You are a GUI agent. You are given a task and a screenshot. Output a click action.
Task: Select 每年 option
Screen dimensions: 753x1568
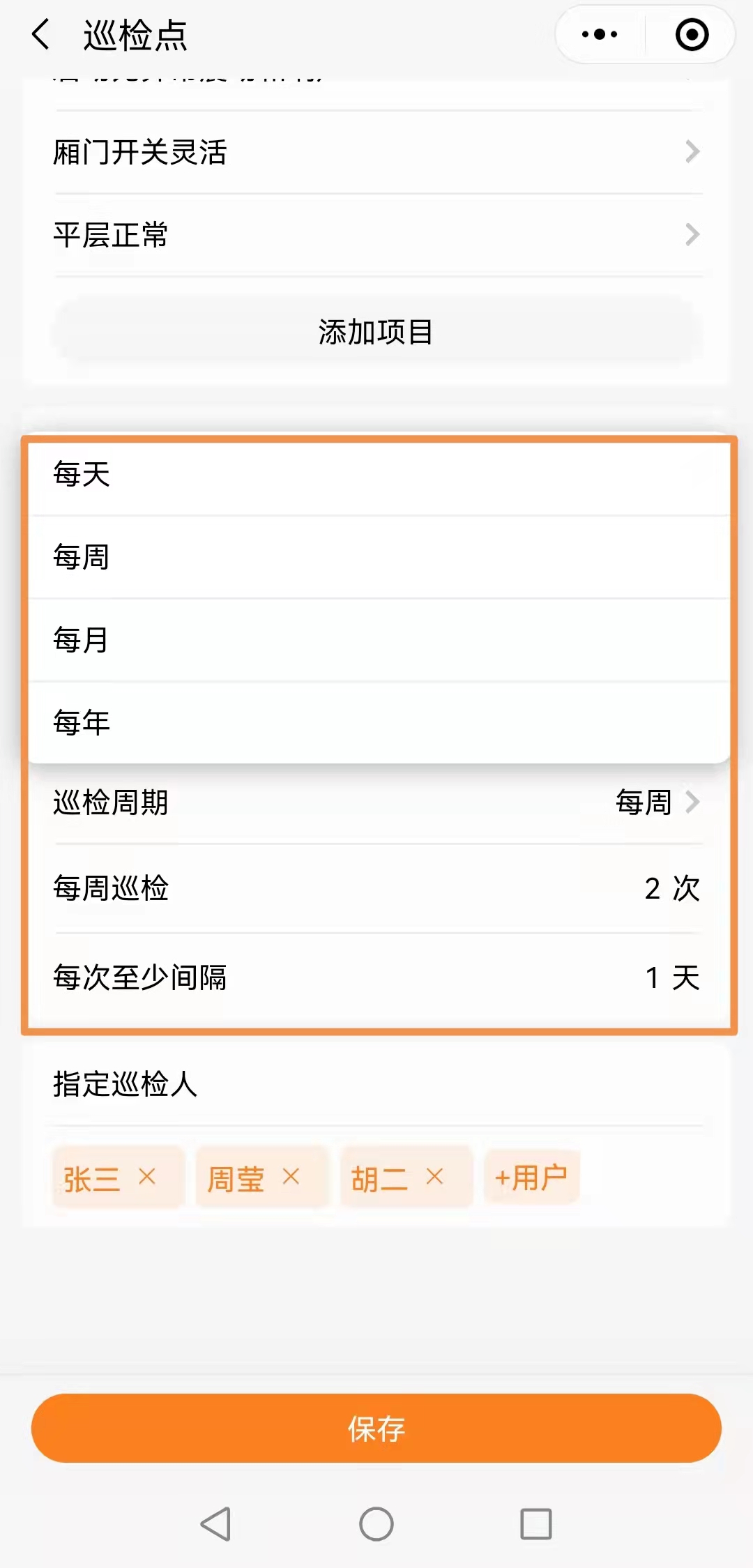(376, 723)
